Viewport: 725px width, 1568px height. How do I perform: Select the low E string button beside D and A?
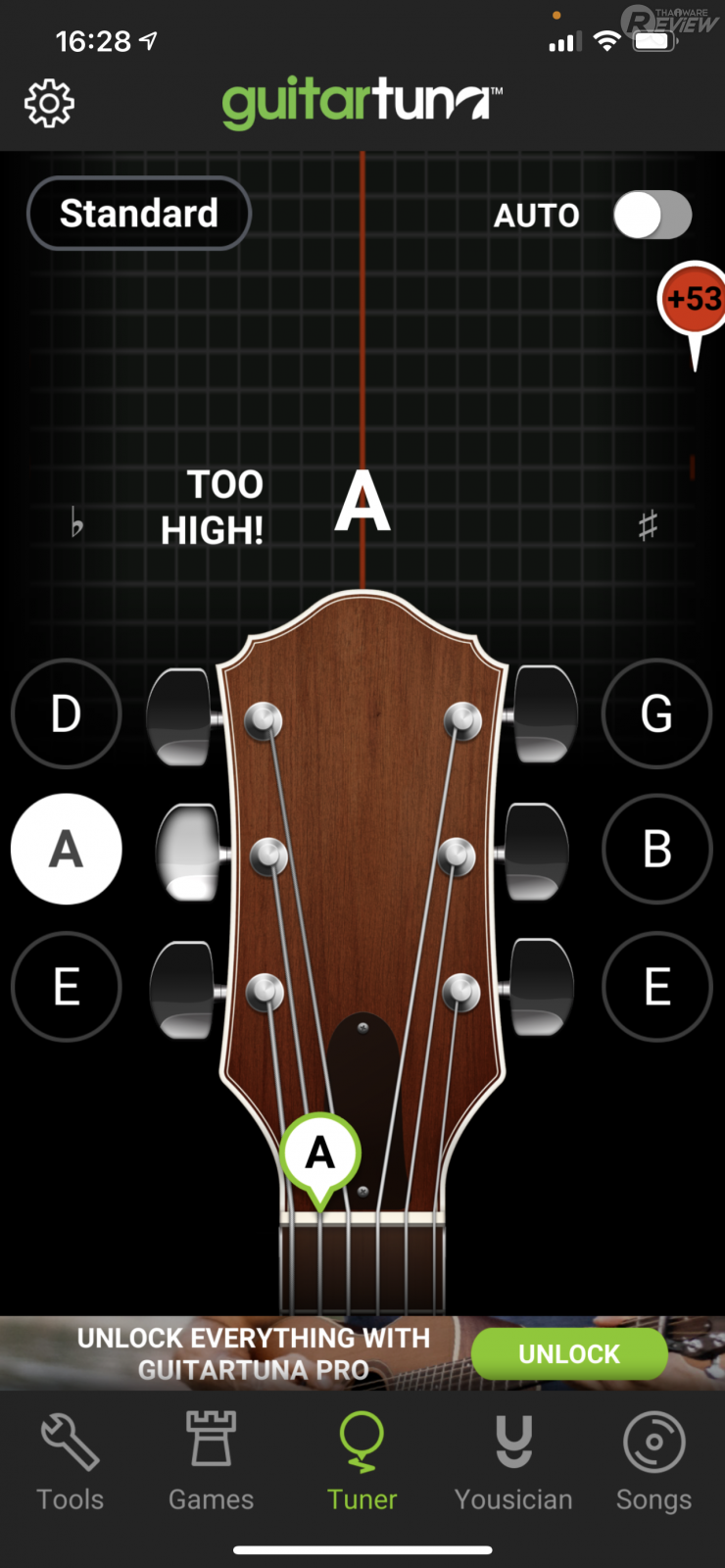click(x=67, y=986)
